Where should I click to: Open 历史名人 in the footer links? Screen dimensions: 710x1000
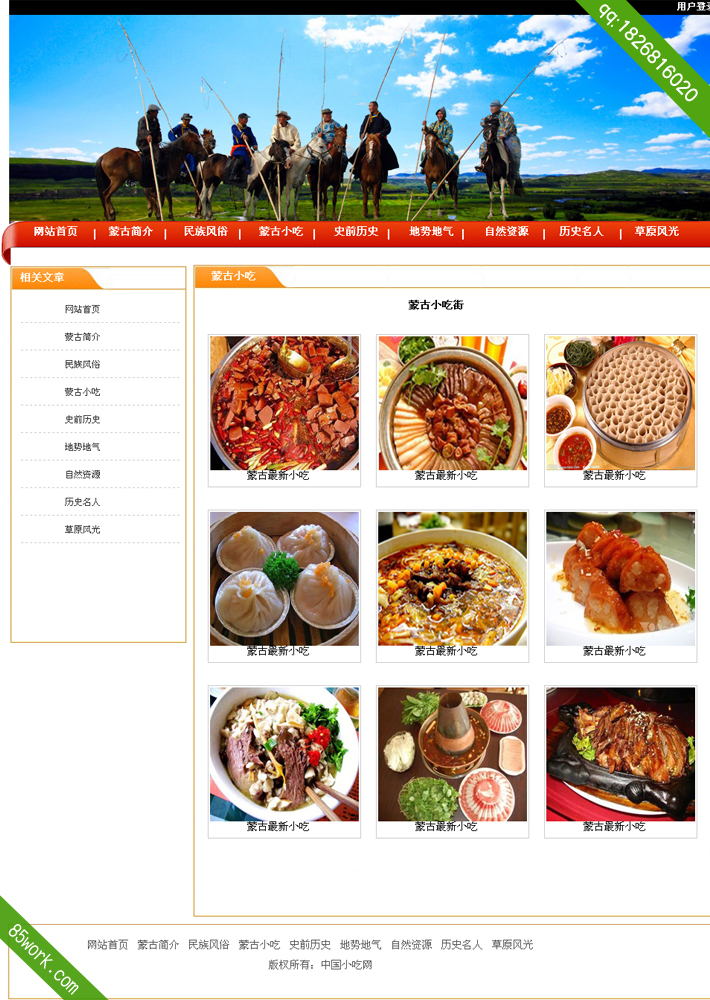coord(461,944)
